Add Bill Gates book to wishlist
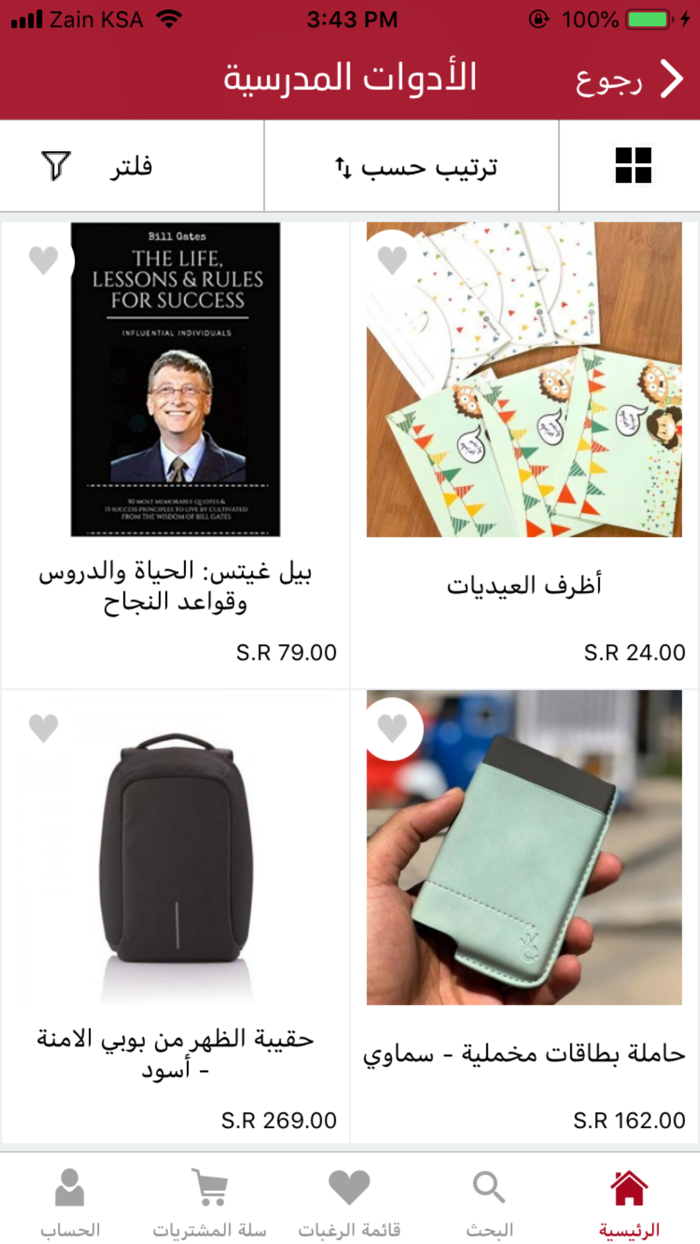The height and width of the screenshot is (1244, 700). pos(43,261)
